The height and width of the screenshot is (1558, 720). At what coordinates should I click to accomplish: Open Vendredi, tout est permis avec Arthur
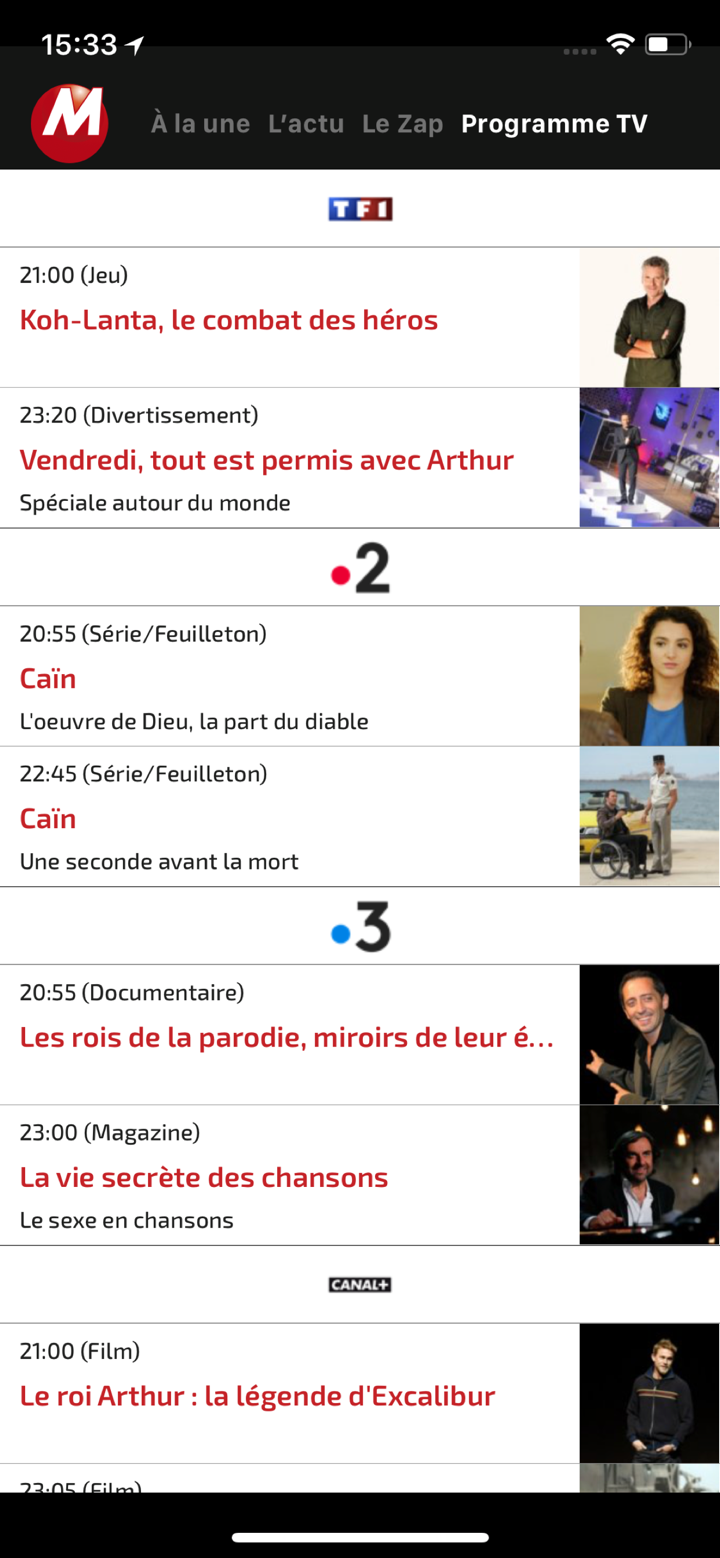265,460
